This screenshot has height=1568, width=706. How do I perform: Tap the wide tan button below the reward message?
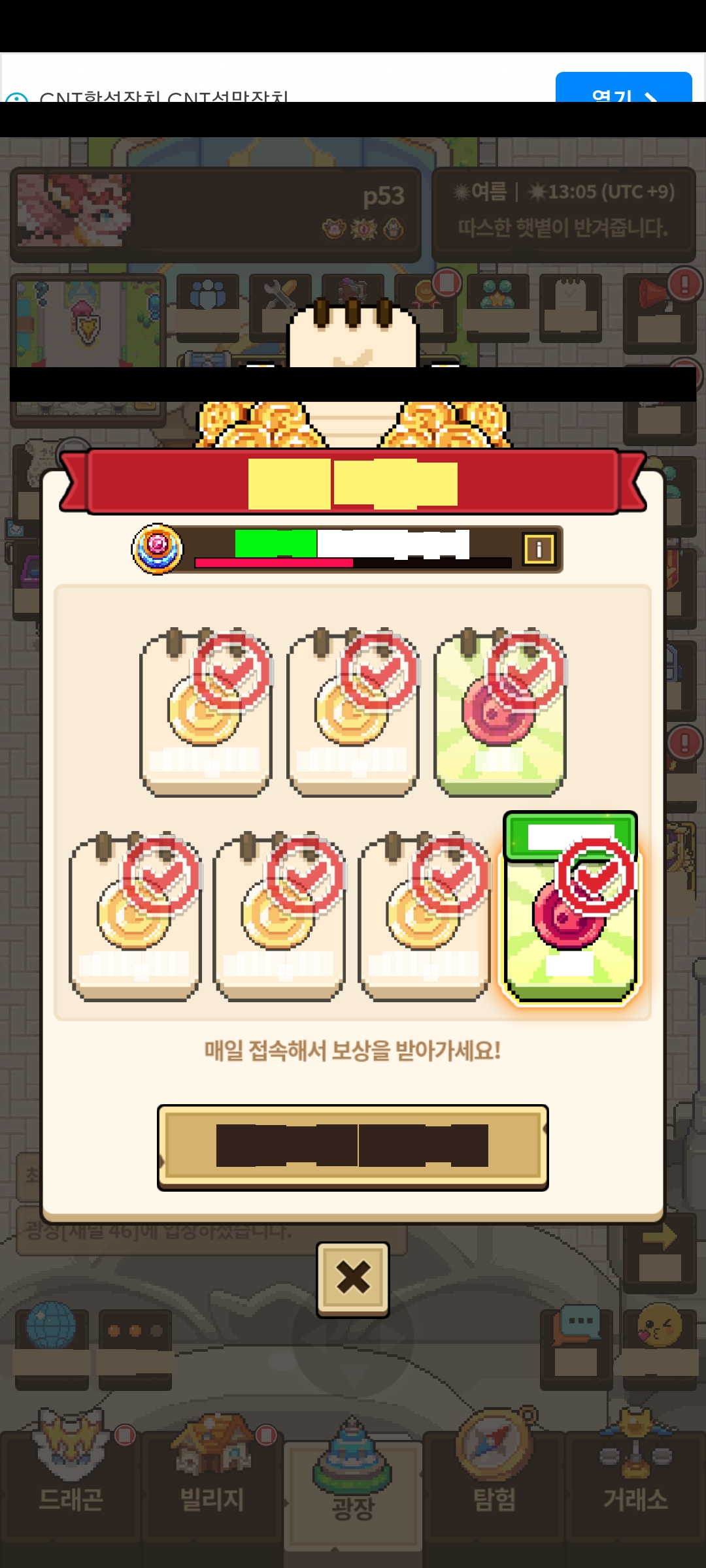point(353,1147)
